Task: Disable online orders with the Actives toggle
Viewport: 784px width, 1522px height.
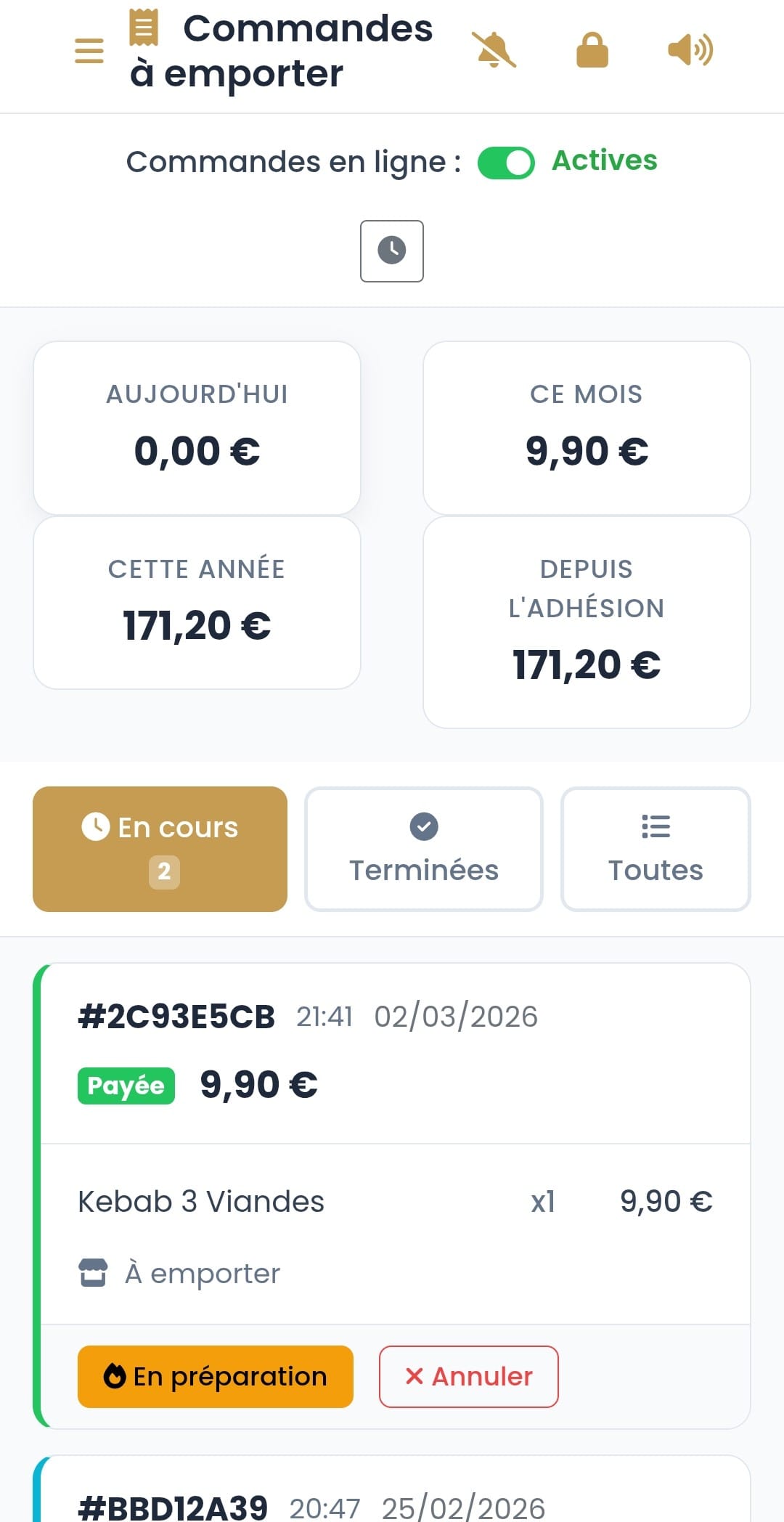Action: click(506, 163)
